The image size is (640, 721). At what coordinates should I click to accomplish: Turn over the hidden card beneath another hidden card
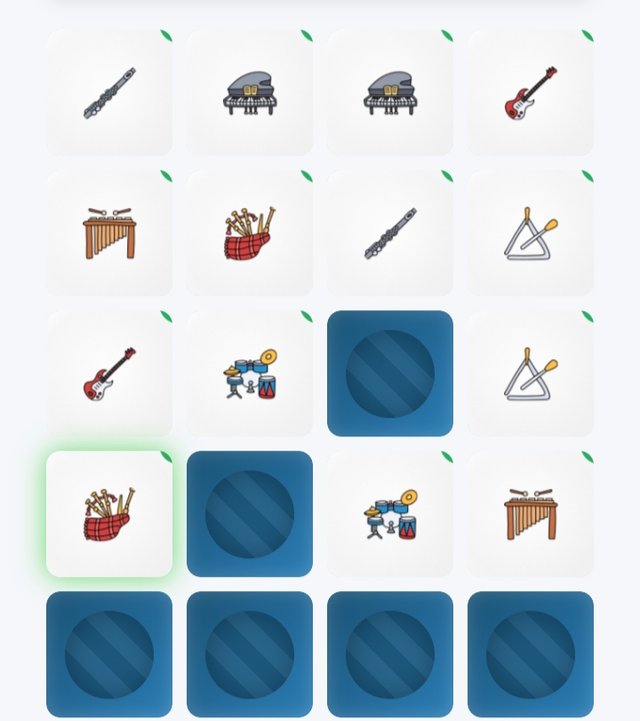click(249, 654)
